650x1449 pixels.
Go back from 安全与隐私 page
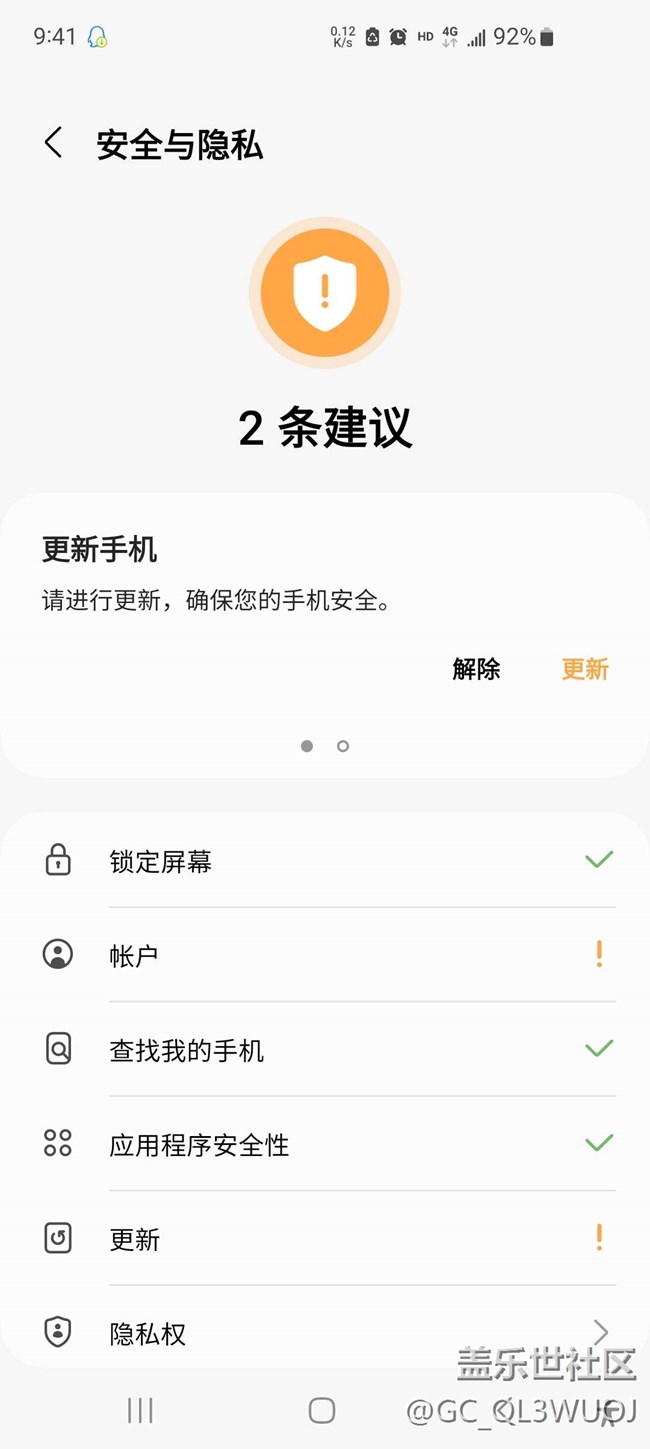[53, 143]
